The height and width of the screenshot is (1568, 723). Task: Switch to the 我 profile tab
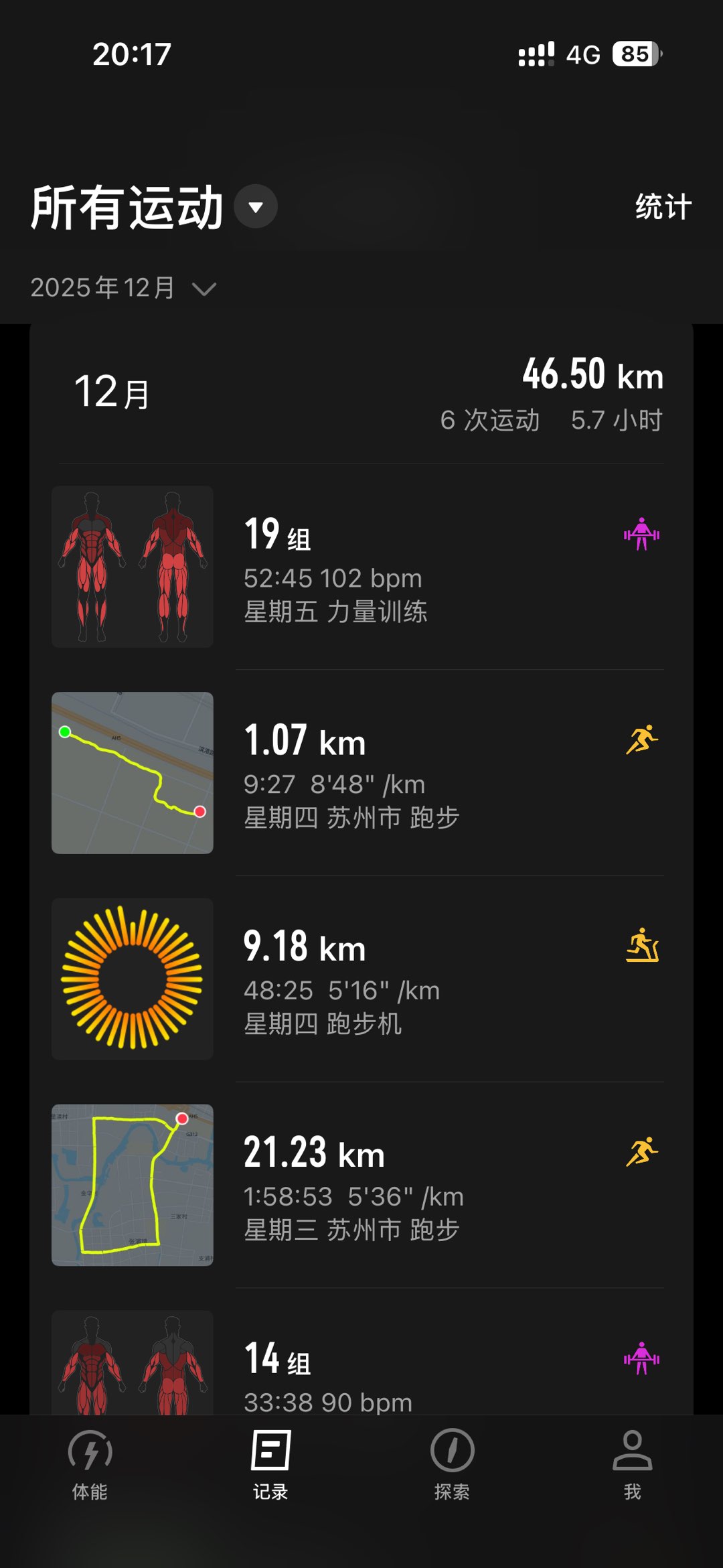(632, 1464)
